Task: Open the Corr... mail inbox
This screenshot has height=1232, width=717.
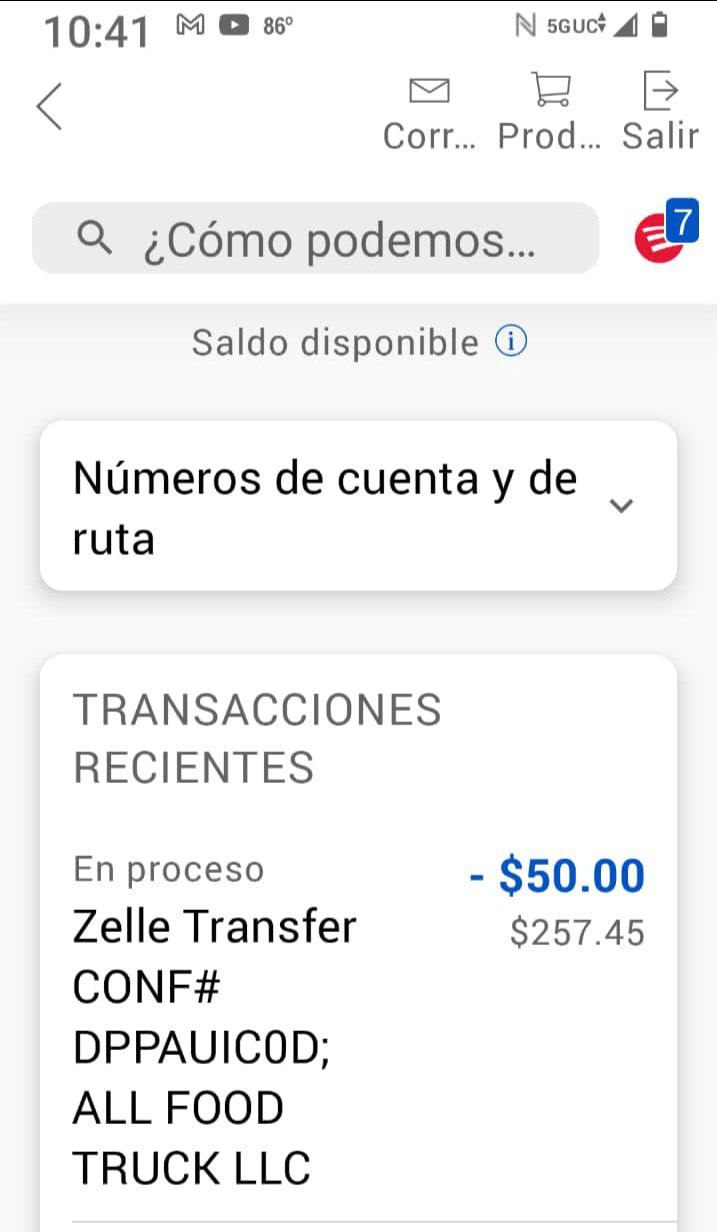Action: pos(429,110)
